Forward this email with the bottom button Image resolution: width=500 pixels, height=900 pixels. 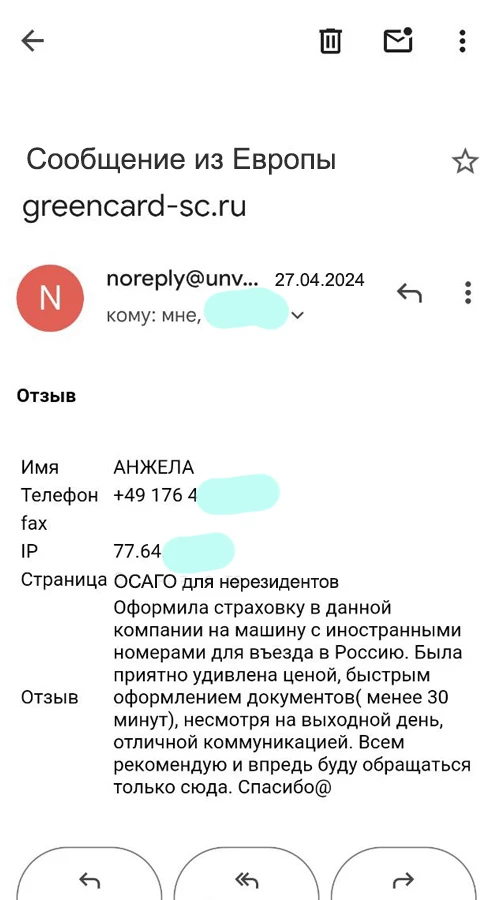tap(404, 878)
